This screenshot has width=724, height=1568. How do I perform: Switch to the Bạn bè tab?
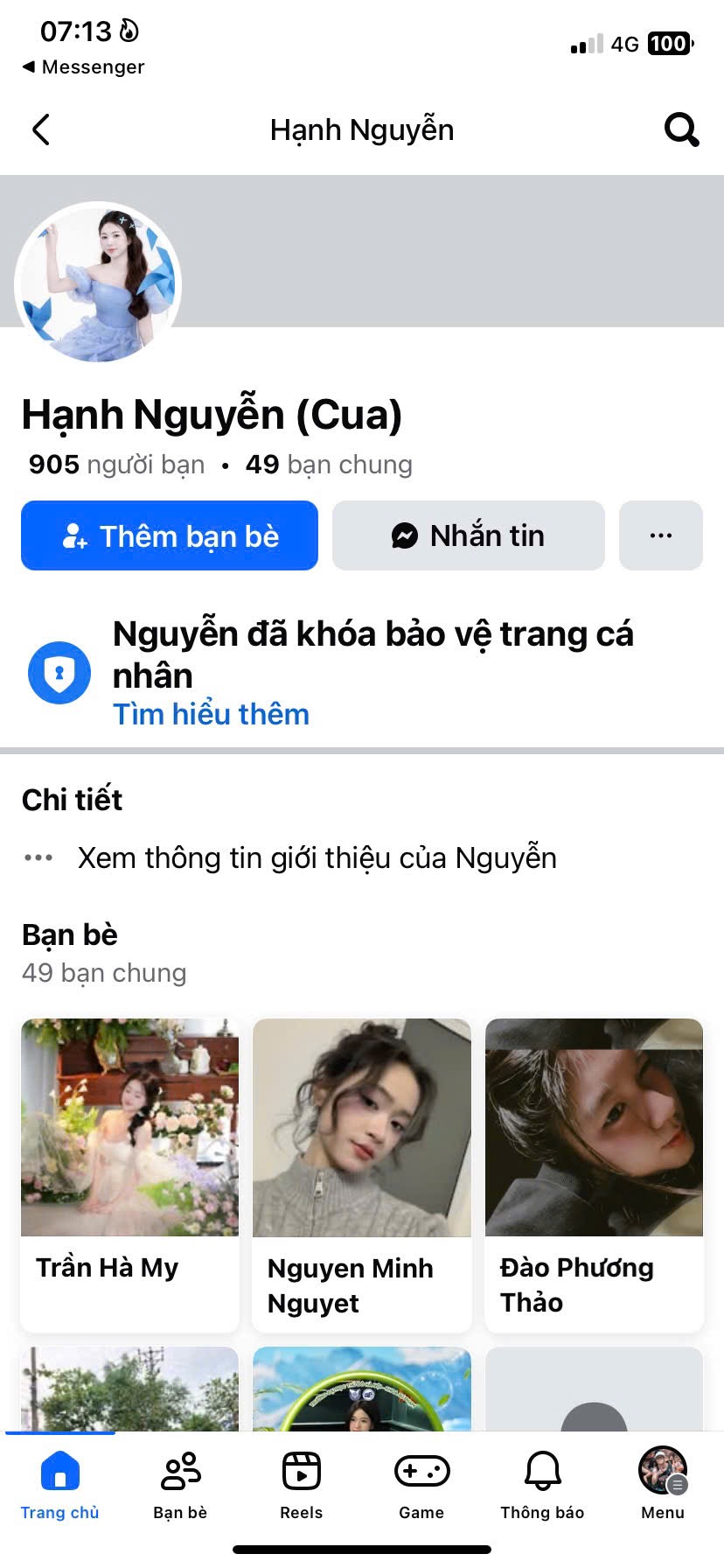click(x=180, y=1484)
